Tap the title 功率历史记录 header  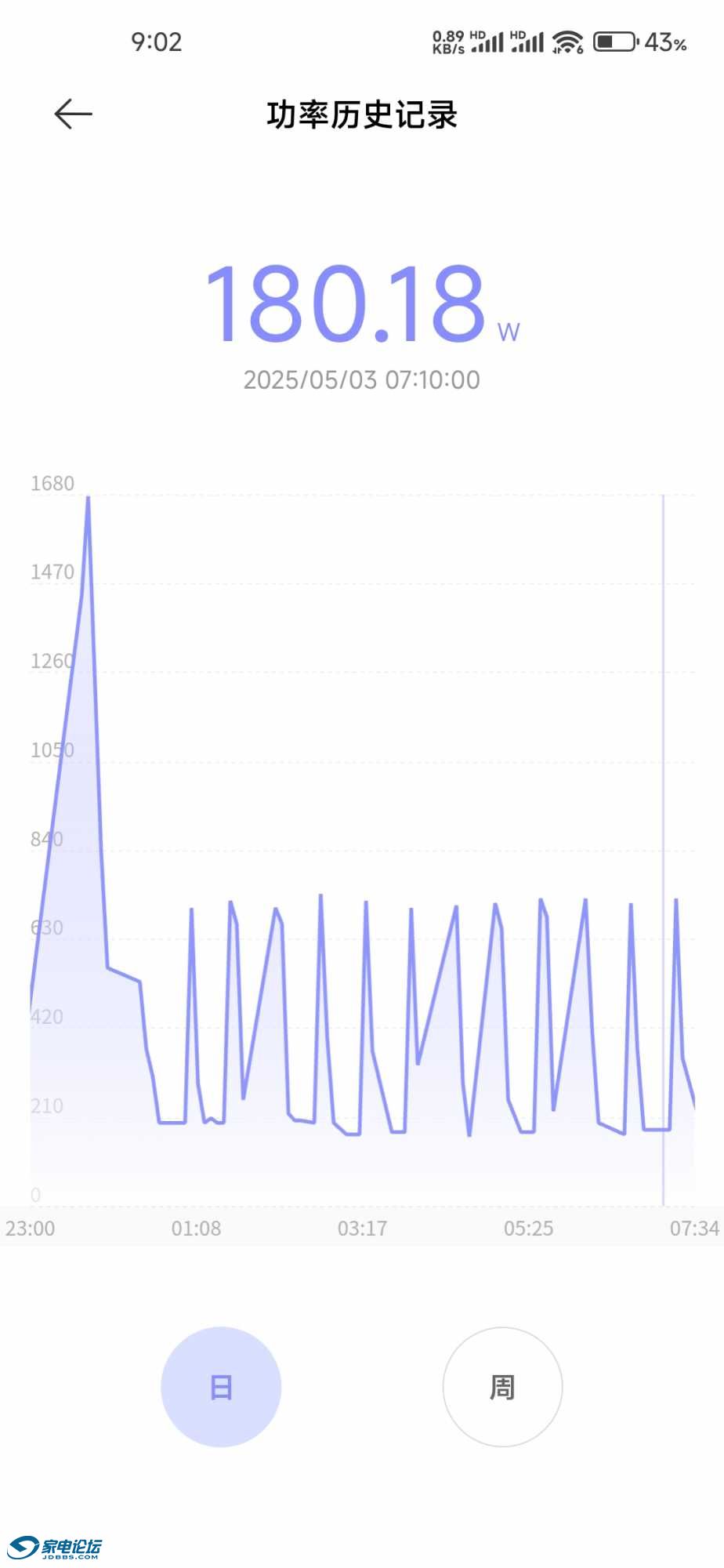(x=362, y=114)
